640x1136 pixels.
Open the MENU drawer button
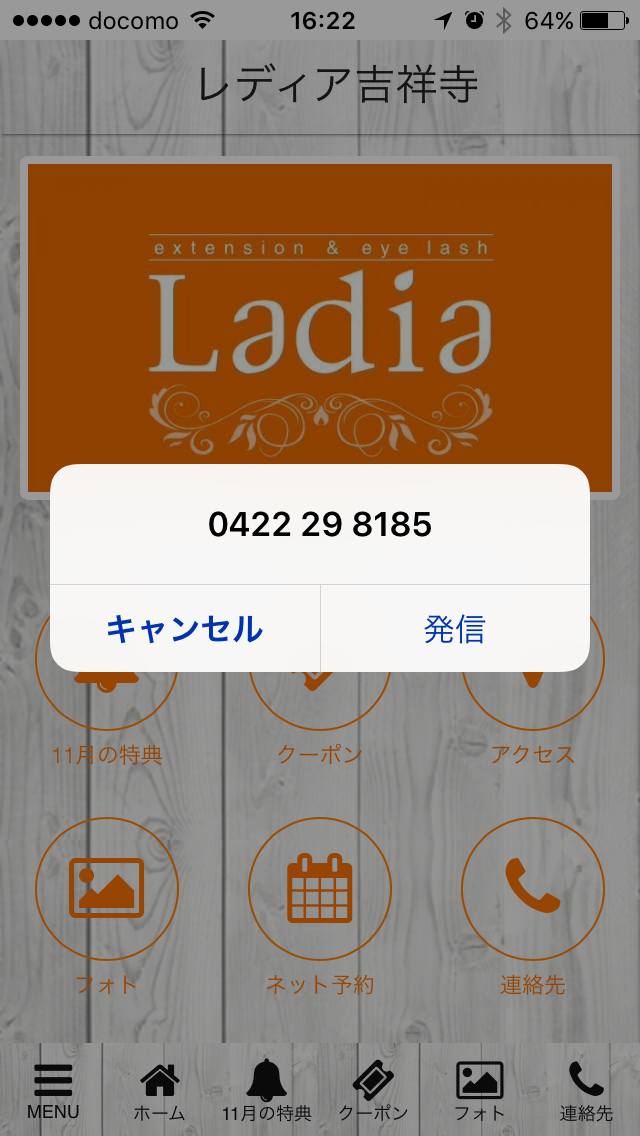click(x=53, y=1090)
